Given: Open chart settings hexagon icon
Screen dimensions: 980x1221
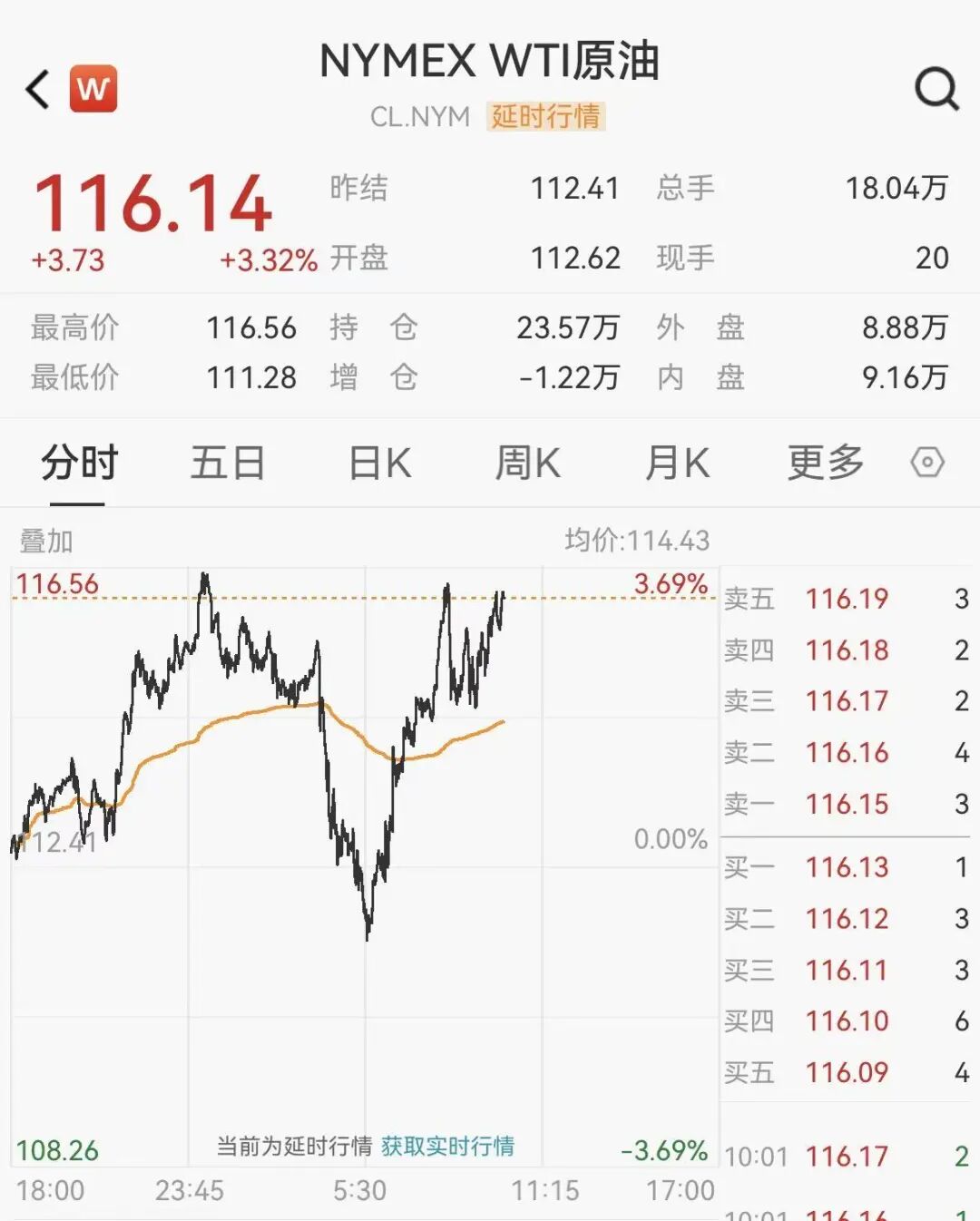Looking at the screenshot, I should click(x=926, y=463).
